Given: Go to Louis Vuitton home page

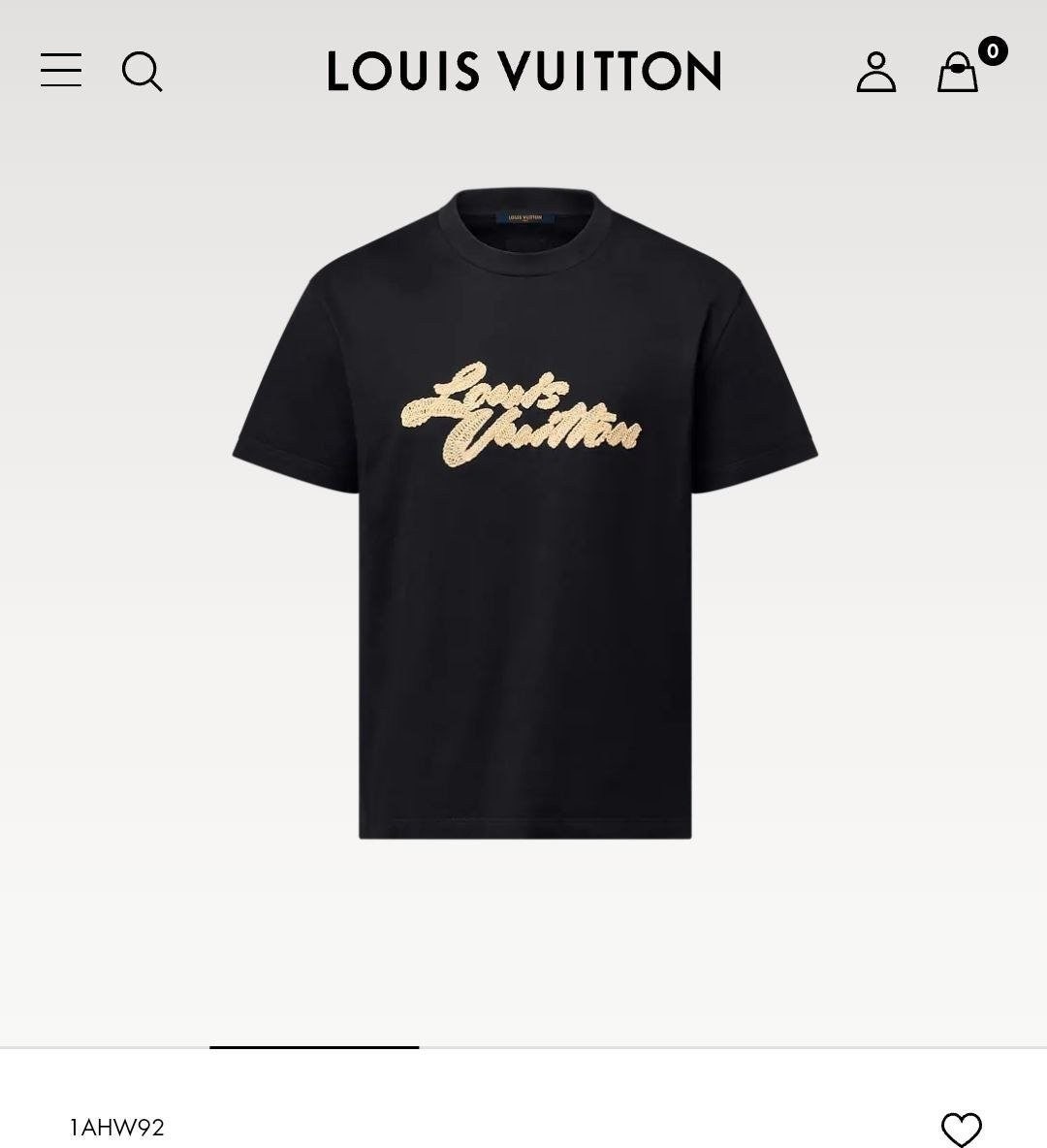Looking at the screenshot, I should (523, 71).
